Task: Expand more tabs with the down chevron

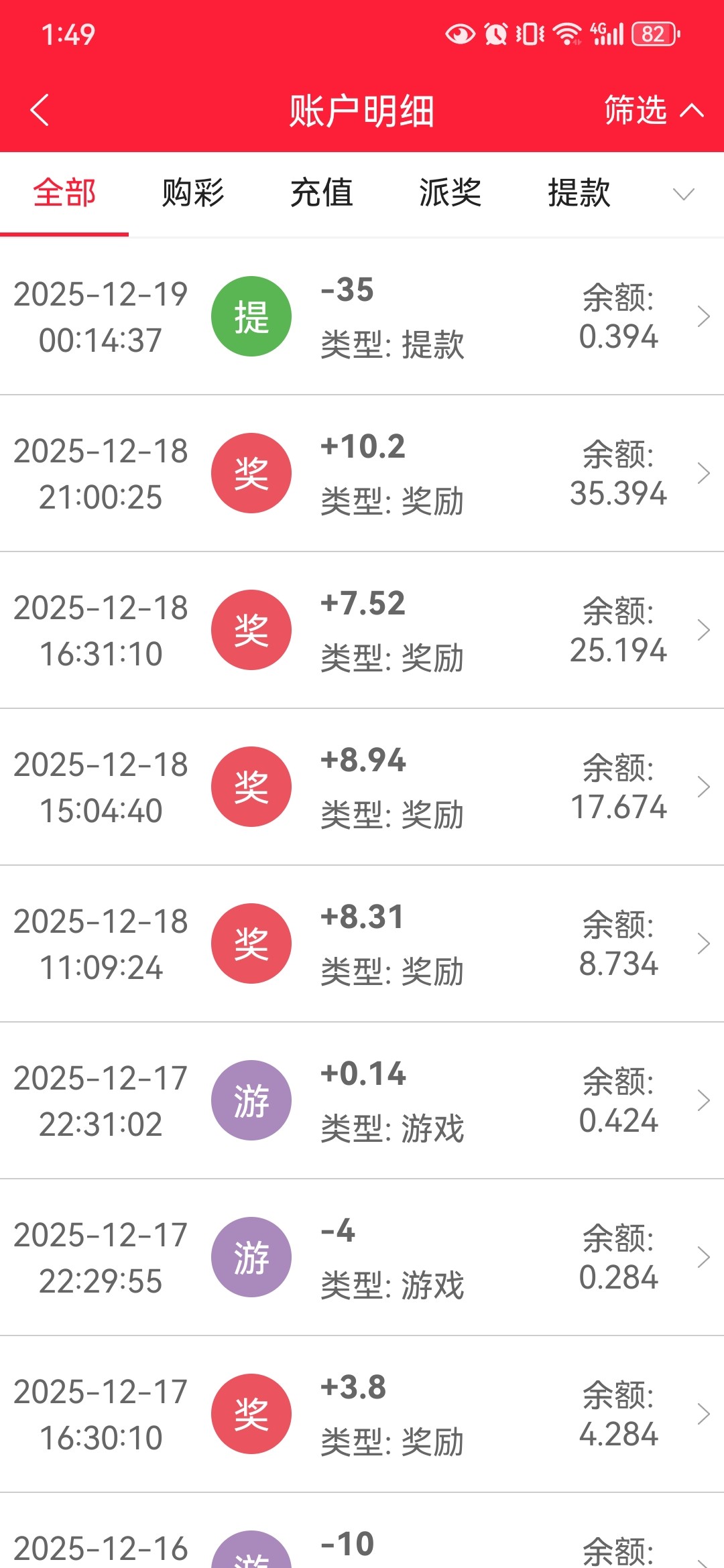Action: pyautogui.click(x=683, y=194)
